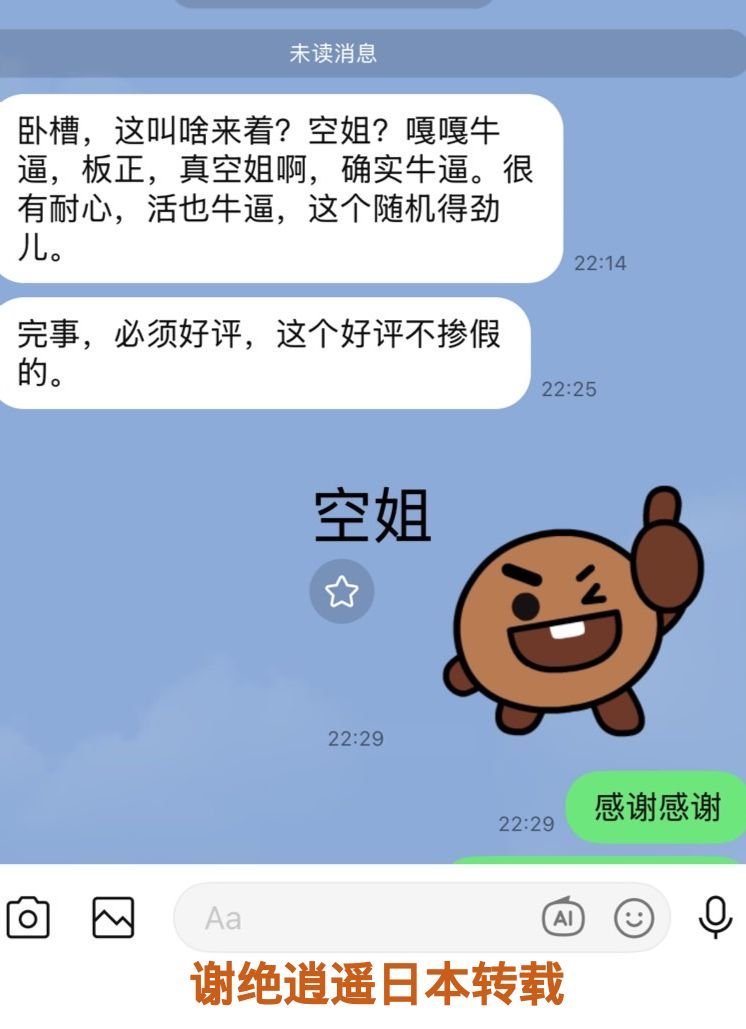This screenshot has width=746, height=1029.
Task: Save the 空姐 sticker with the star icon
Action: (342, 592)
